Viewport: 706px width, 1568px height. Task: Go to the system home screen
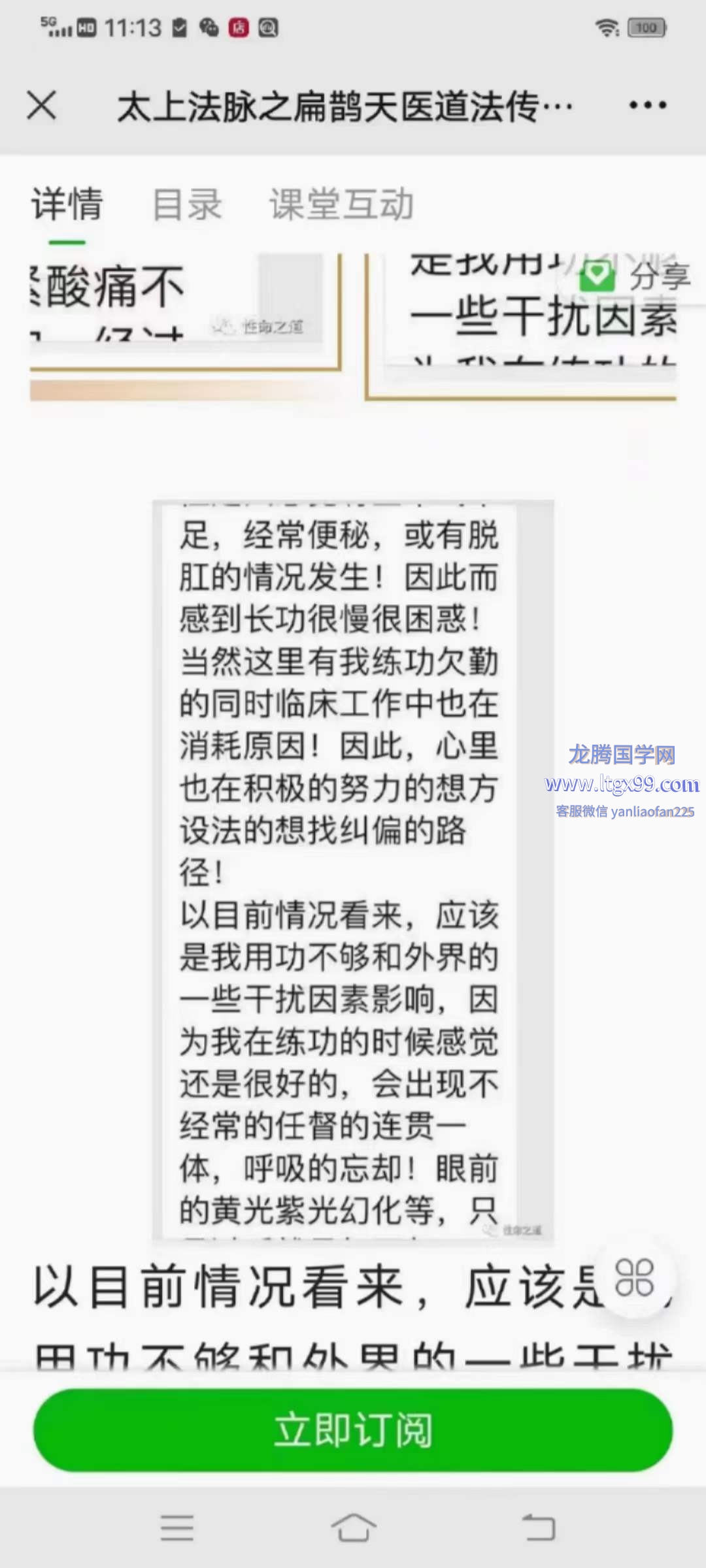(x=353, y=1527)
